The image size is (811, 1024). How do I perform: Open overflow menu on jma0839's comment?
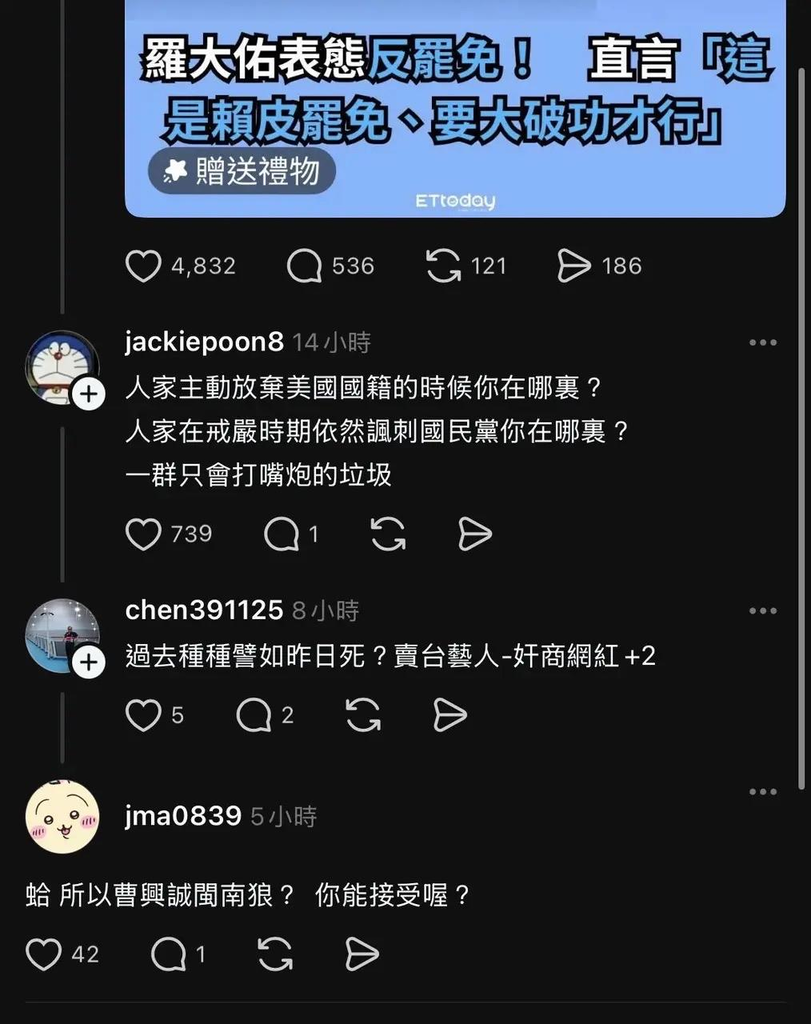[762, 792]
